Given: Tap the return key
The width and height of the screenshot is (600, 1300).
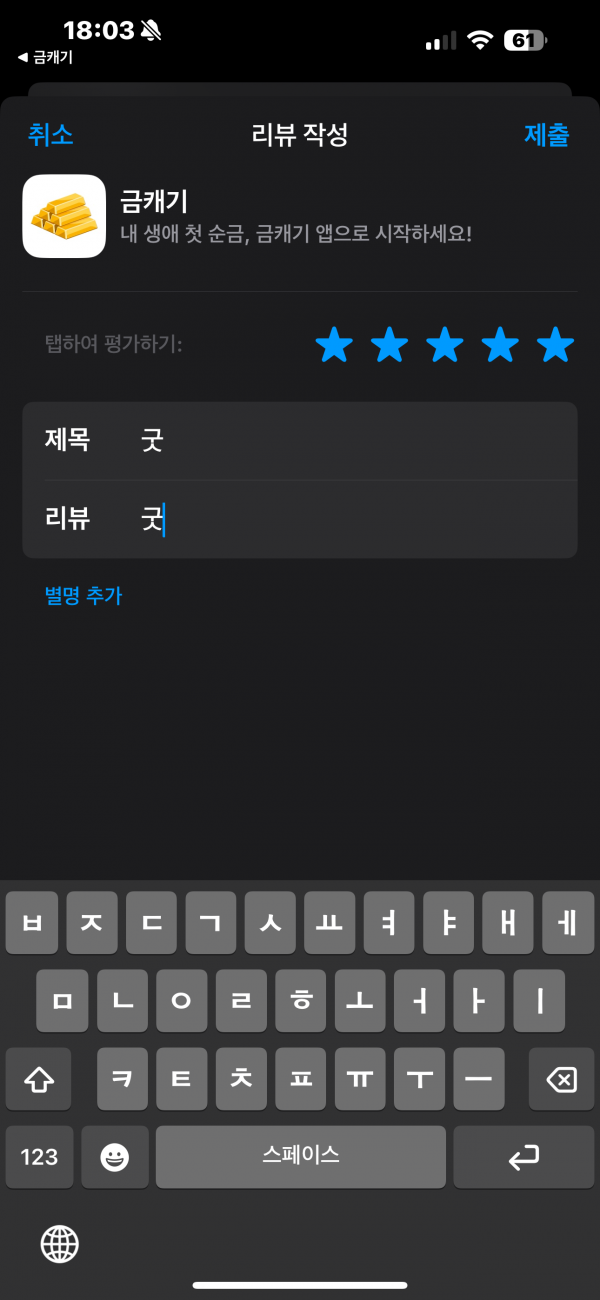Looking at the screenshot, I should pyautogui.click(x=524, y=1157).
